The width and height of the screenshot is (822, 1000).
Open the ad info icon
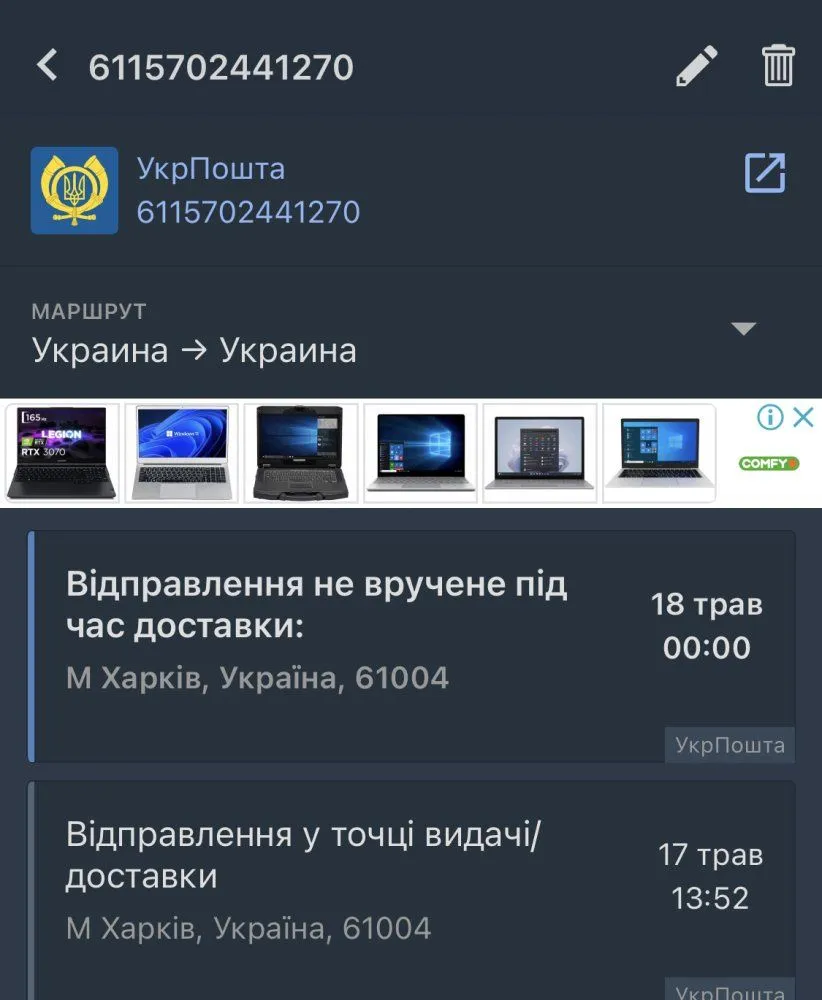click(770, 418)
